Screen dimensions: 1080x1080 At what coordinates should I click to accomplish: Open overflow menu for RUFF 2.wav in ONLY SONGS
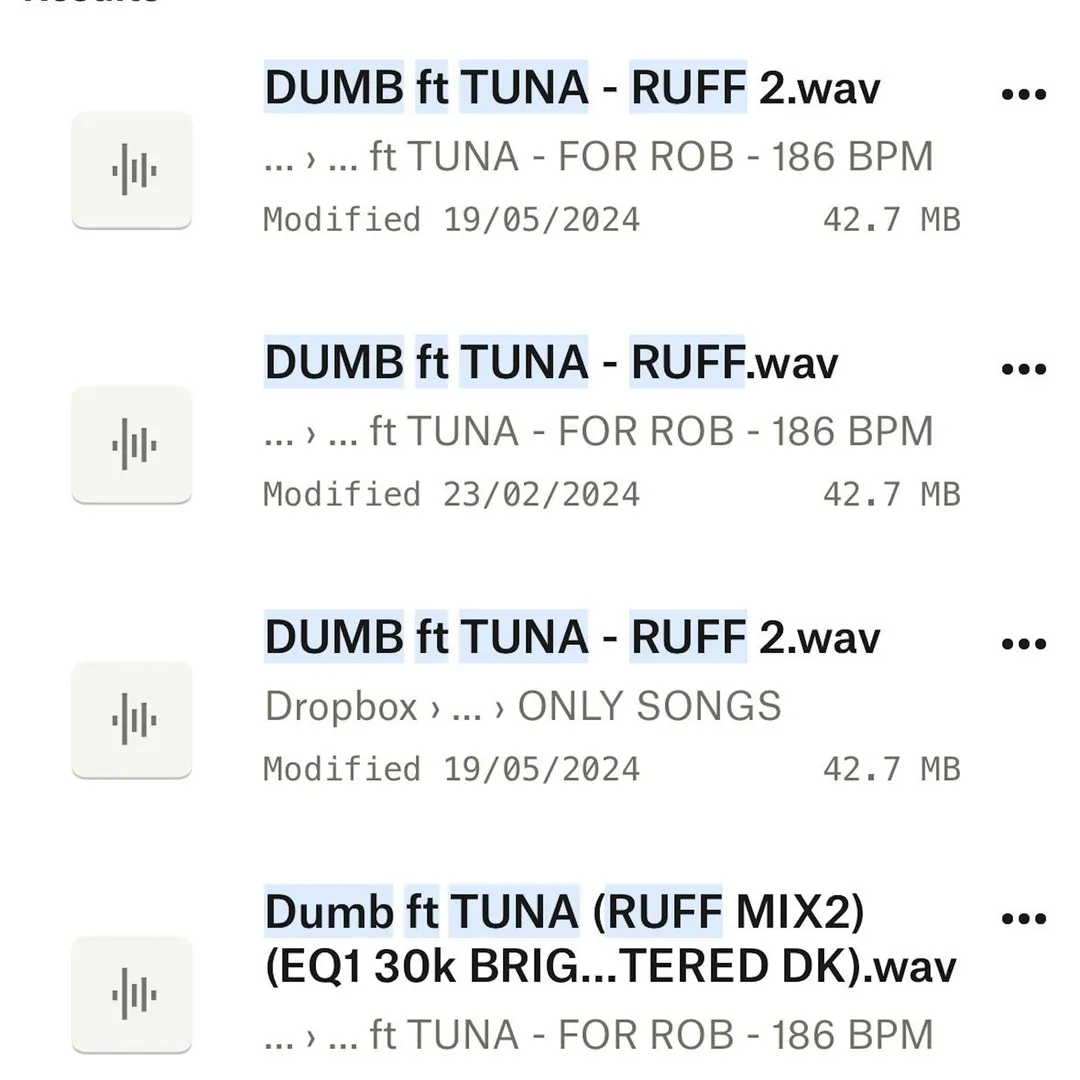(1023, 644)
